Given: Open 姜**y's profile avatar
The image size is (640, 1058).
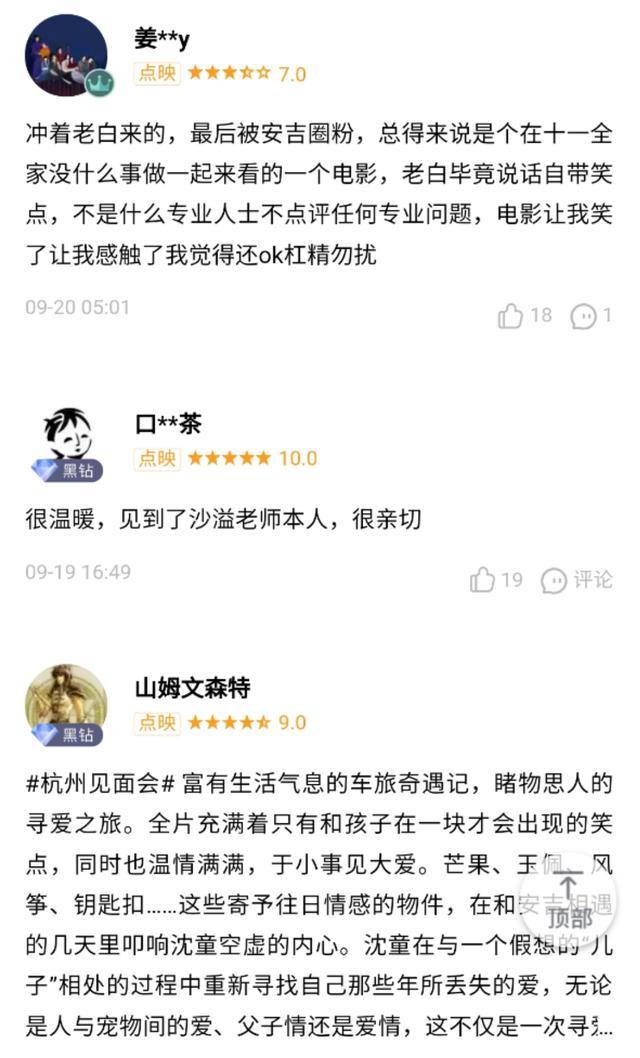Looking at the screenshot, I should (x=67, y=55).
